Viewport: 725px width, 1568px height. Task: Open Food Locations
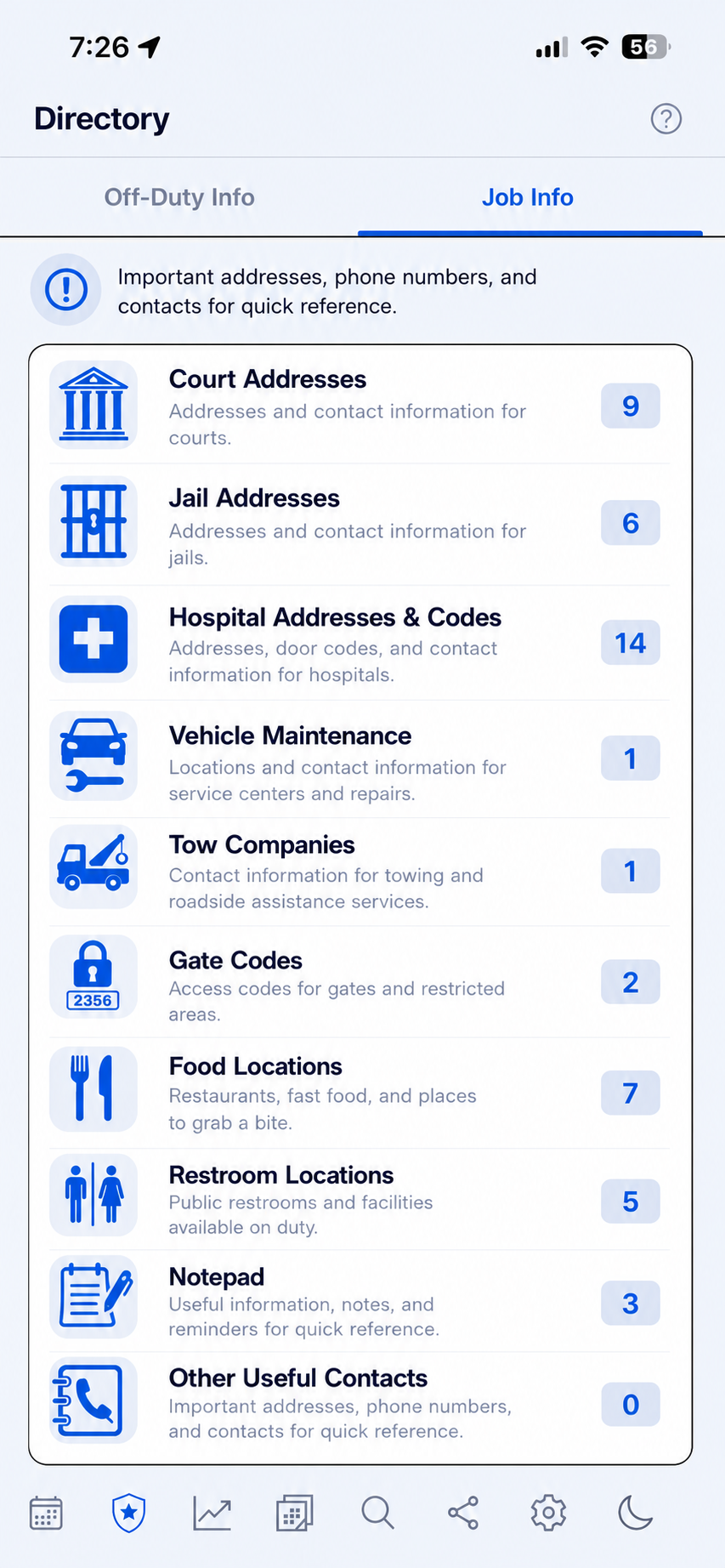[360, 1093]
